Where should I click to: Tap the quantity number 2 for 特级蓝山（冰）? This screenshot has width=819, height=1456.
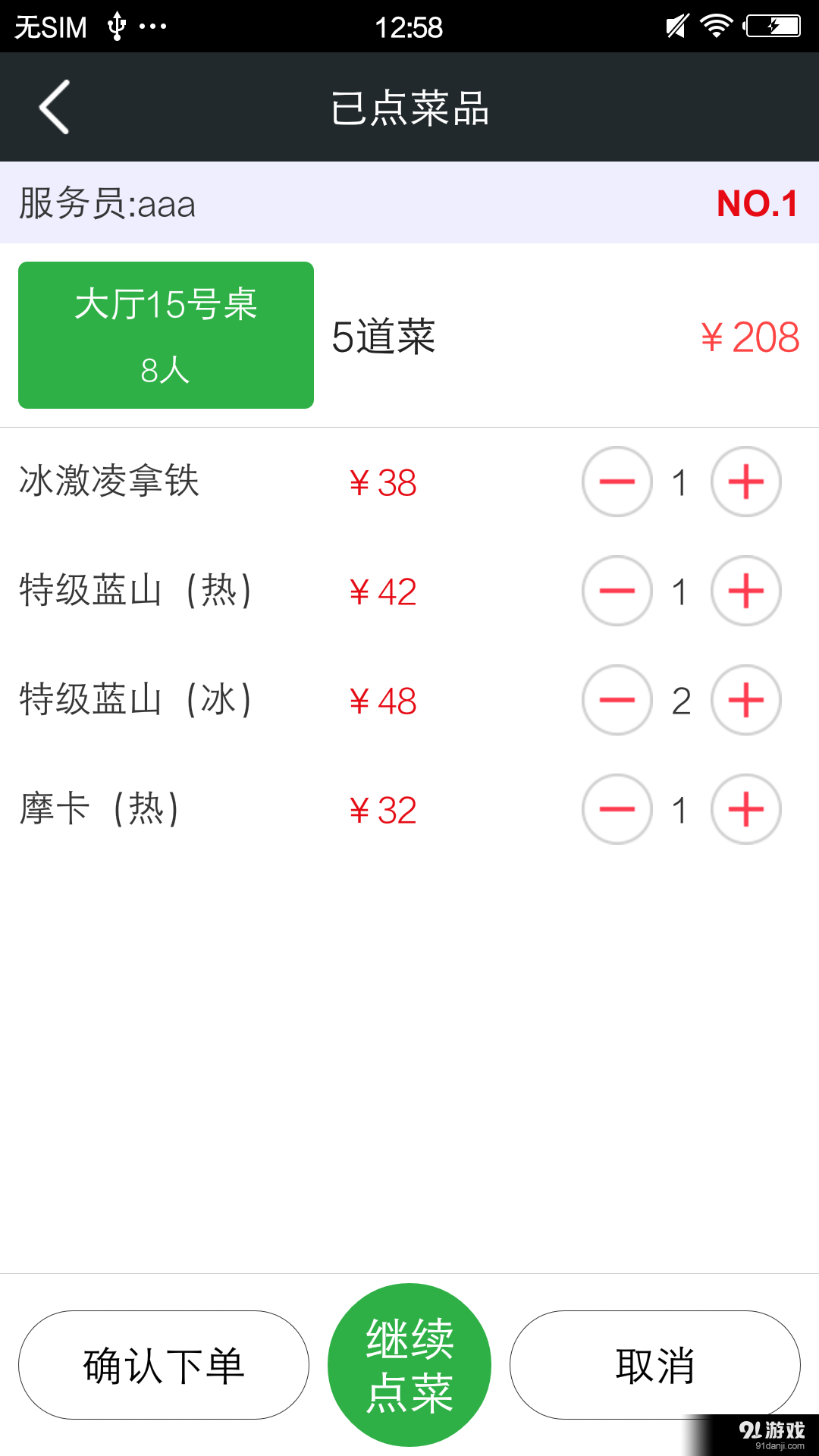point(680,701)
